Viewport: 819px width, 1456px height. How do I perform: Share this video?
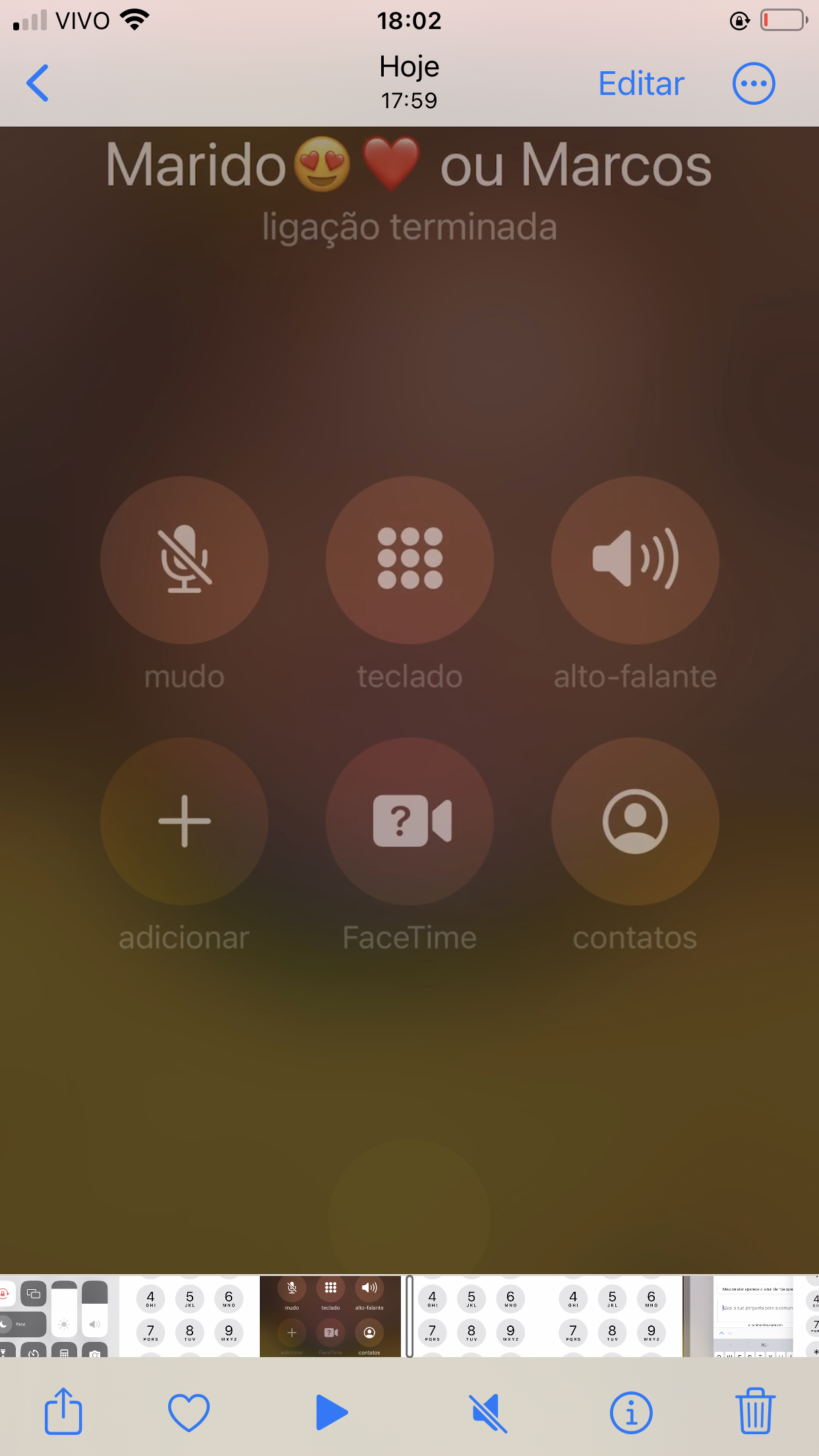63,1411
